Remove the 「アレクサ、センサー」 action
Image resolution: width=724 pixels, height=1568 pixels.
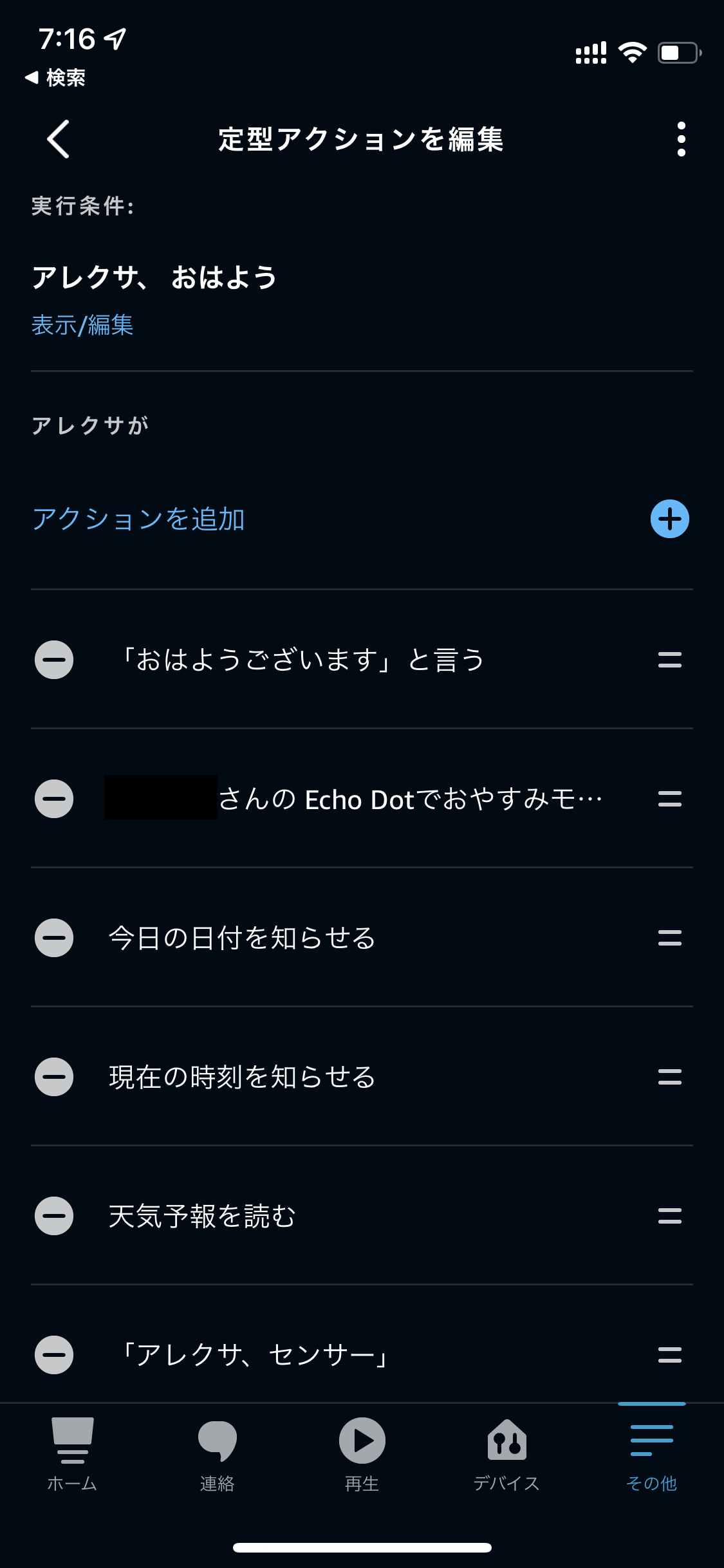pyautogui.click(x=54, y=1355)
